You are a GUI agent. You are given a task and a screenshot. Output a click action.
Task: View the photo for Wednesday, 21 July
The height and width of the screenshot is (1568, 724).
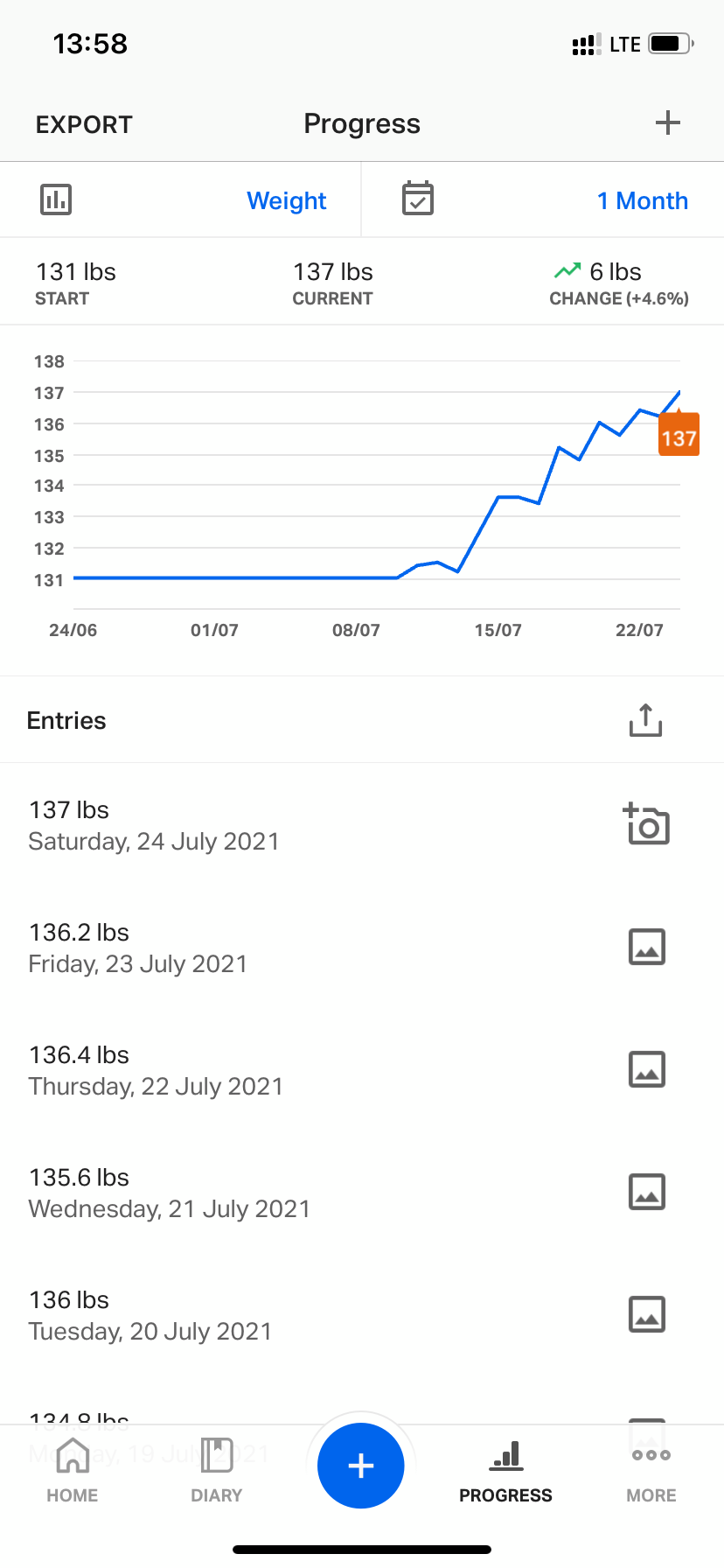pos(647,1192)
